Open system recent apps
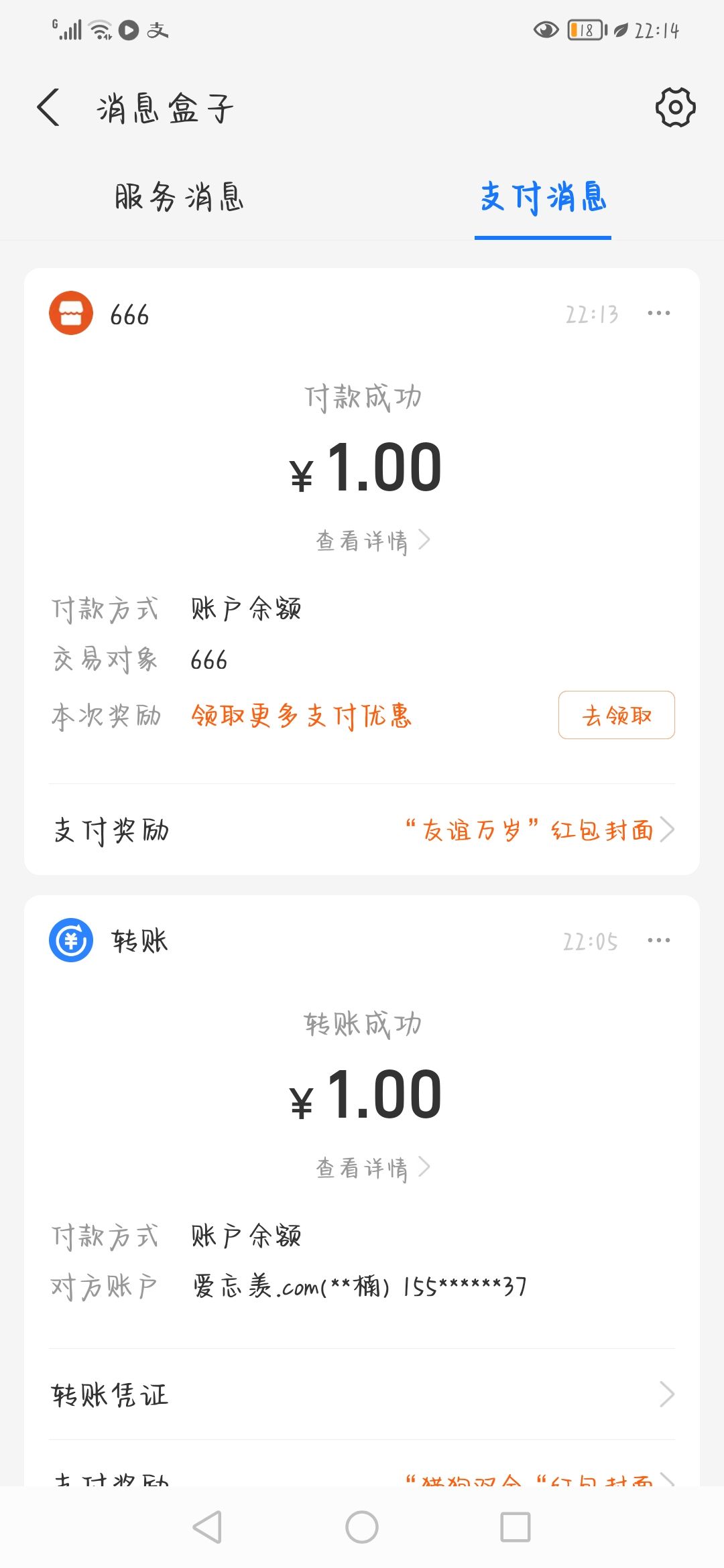724x1568 pixels. (x=516, y=1527)
